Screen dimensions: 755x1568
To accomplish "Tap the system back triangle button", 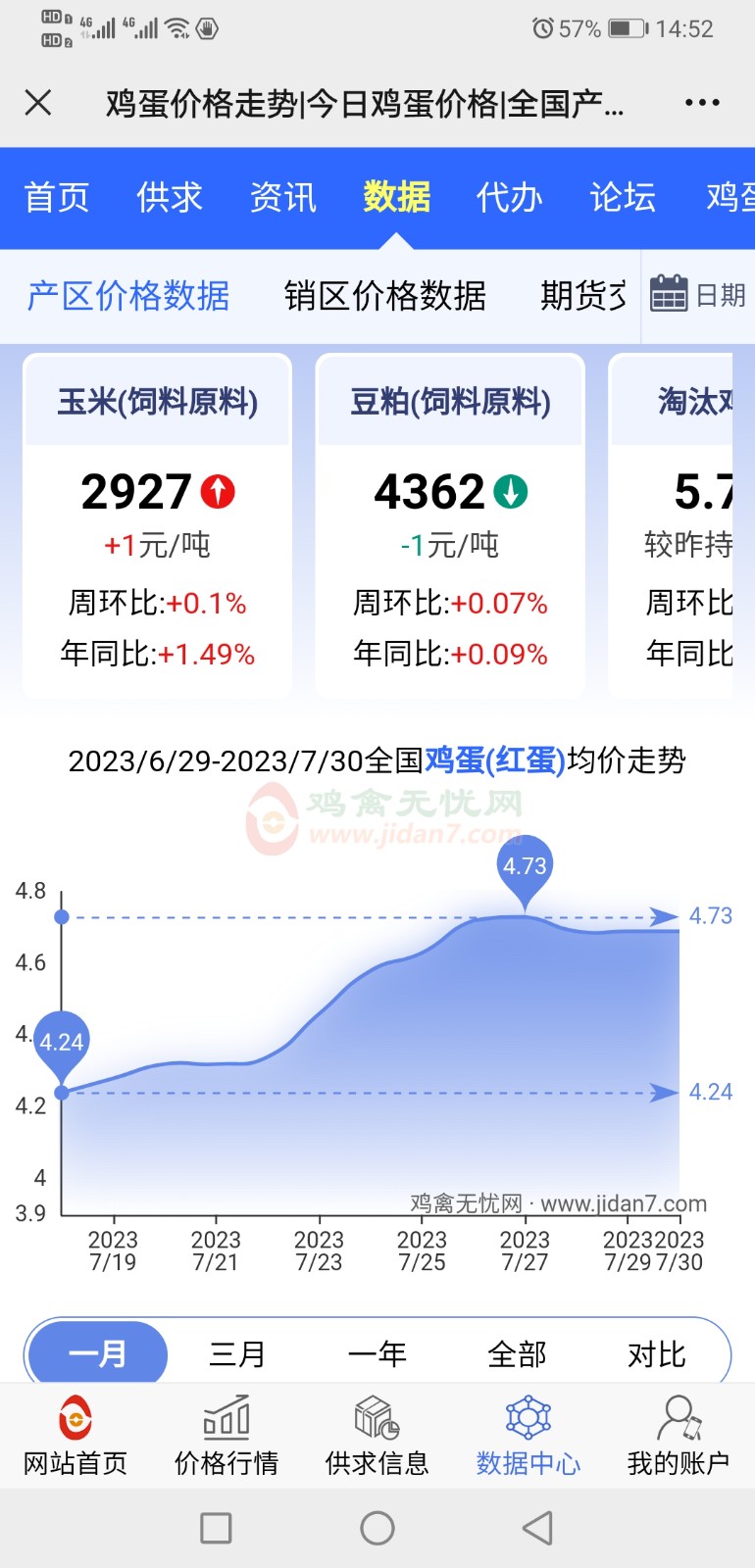I will click(537, 1528).
